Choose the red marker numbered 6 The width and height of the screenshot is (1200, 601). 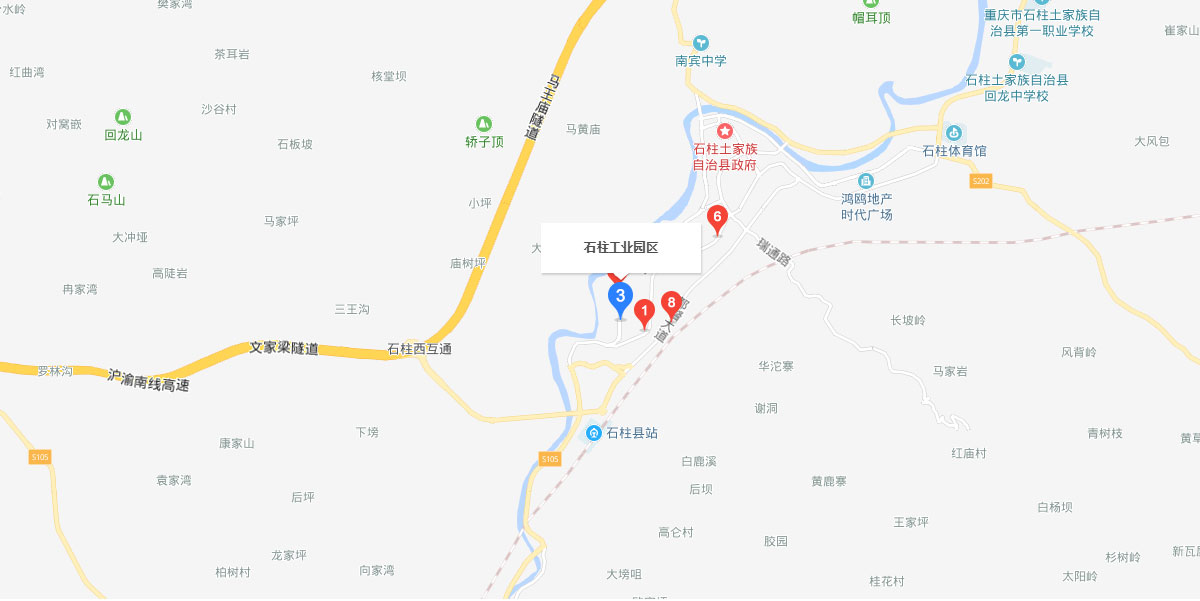pos(717,215)
